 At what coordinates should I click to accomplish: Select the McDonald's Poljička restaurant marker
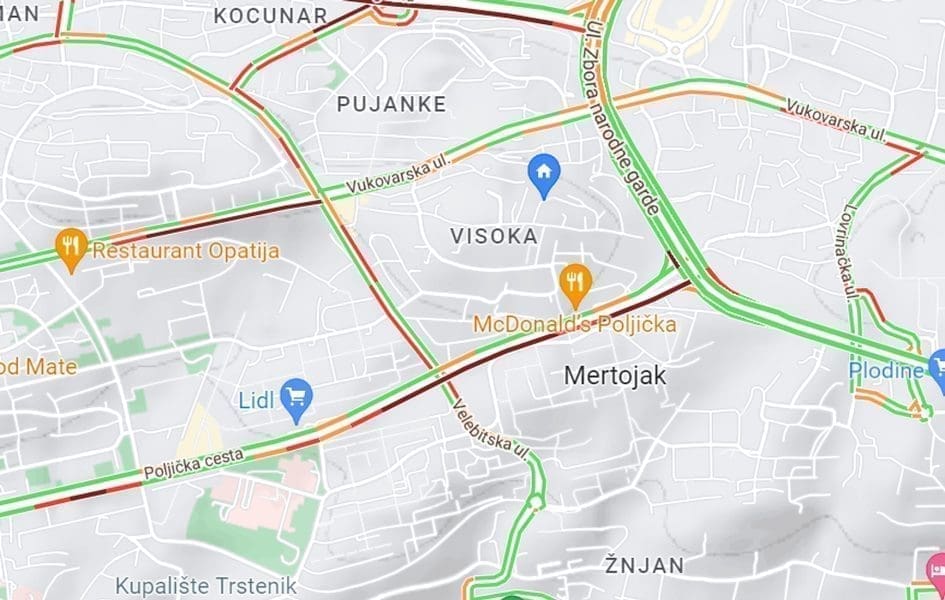574,281
